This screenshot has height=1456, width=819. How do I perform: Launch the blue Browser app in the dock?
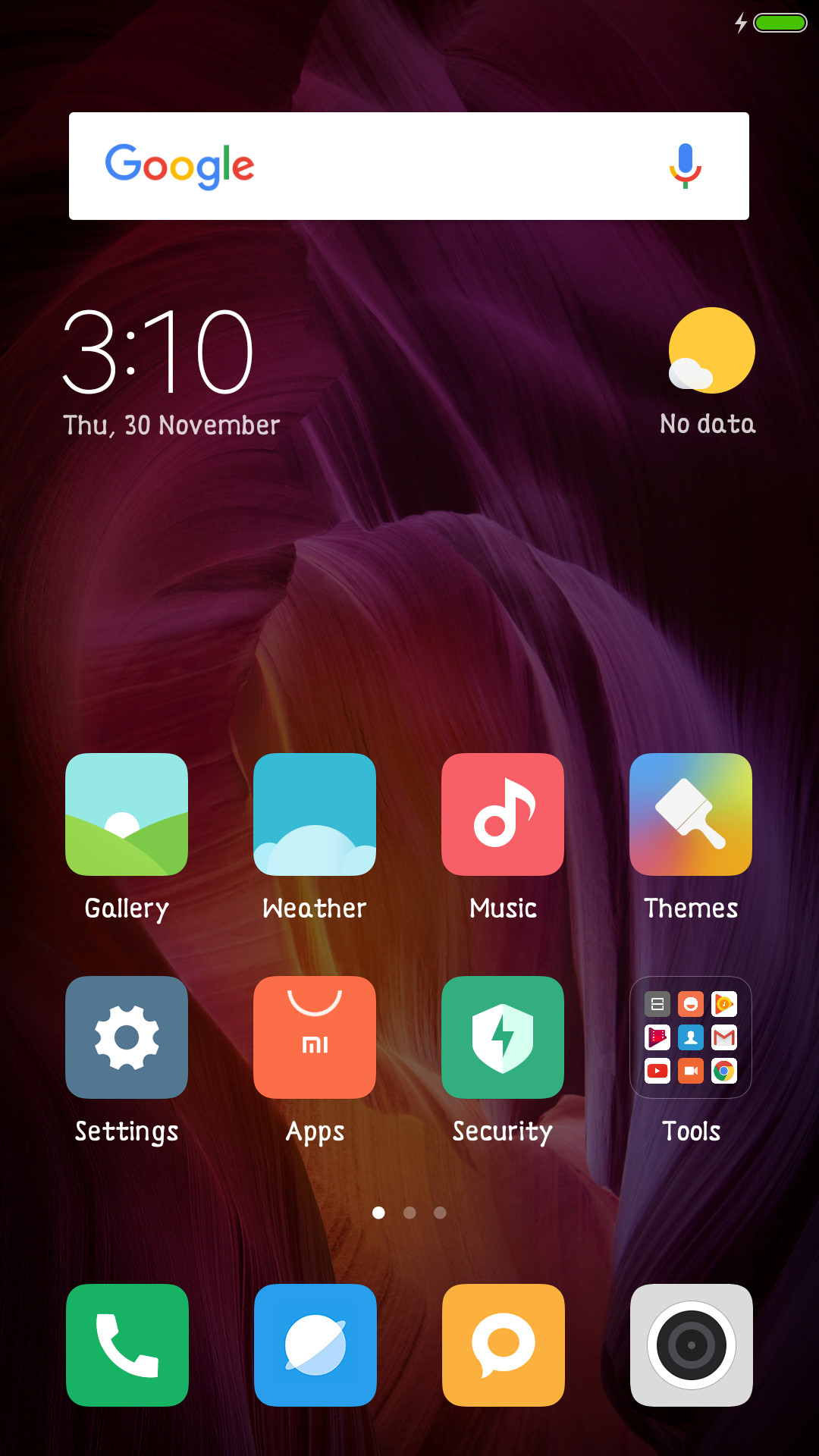point(315,1345)
